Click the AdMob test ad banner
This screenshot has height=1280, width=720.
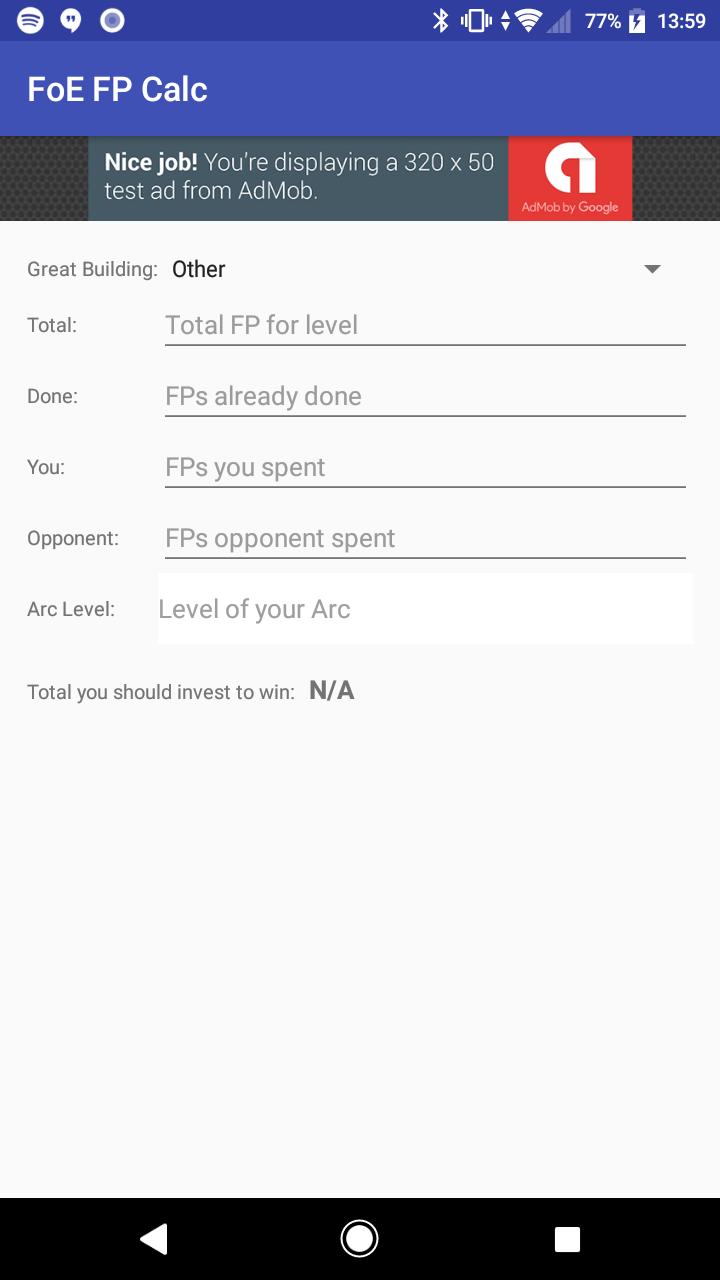[x=300, y=178]
